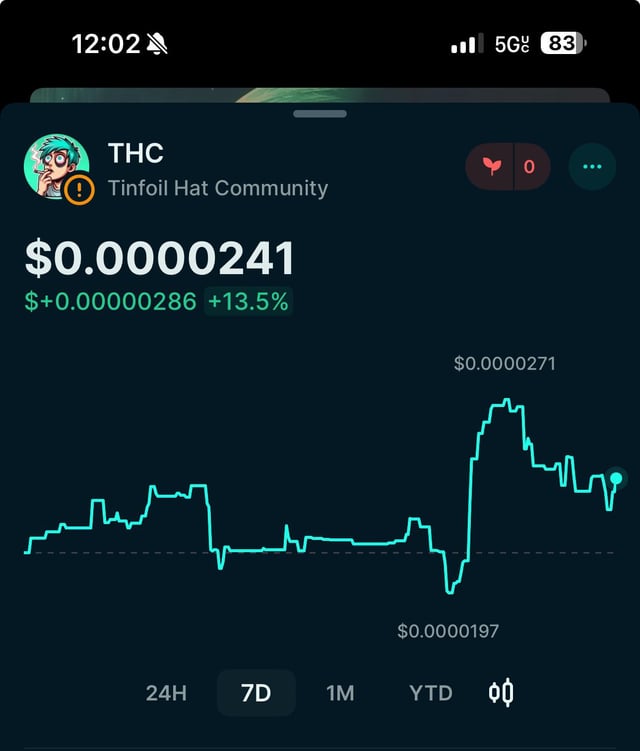Tap the THC token avatar
Screen dimensions: 640x751
coord(56,168)
